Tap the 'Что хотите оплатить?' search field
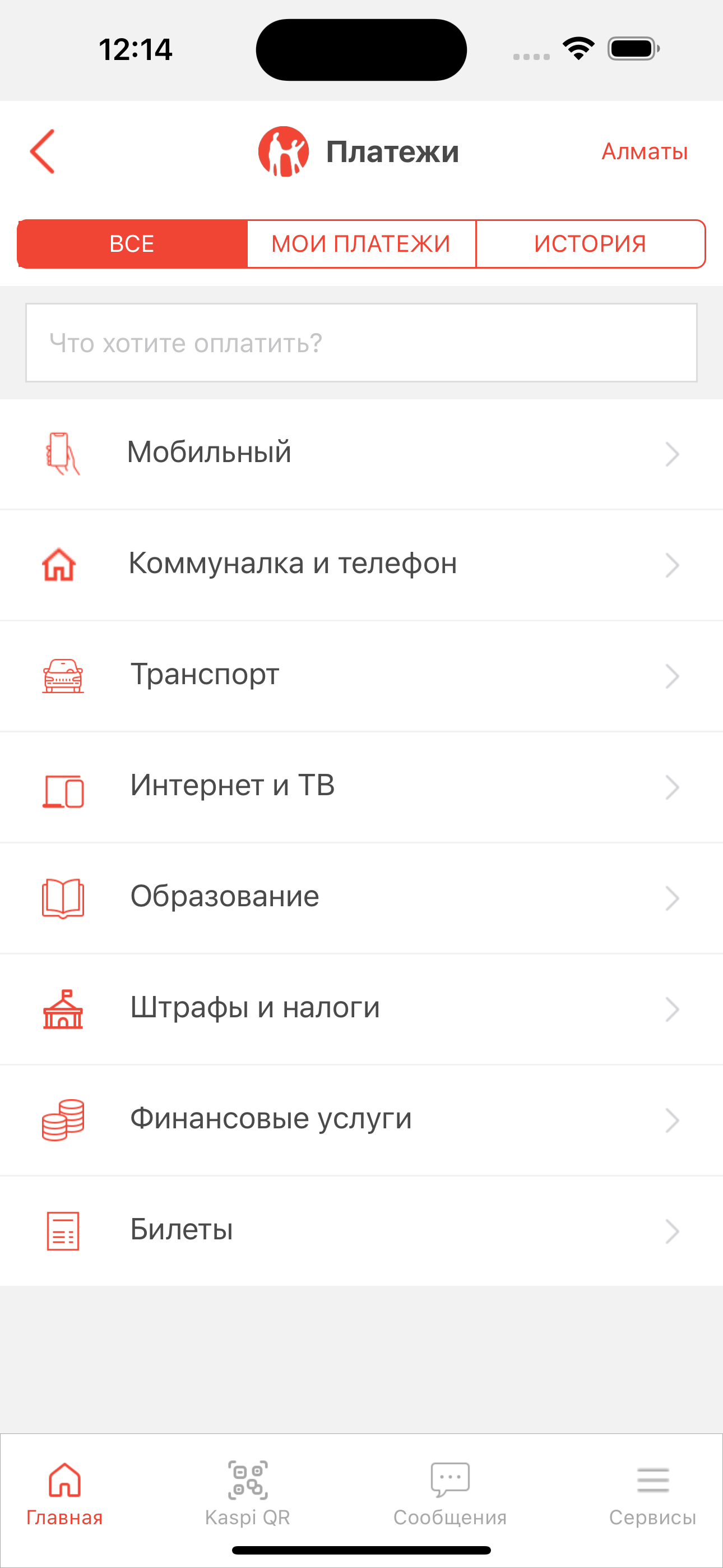This screenshot has width=723, height=1568. [x=361, y=343]
